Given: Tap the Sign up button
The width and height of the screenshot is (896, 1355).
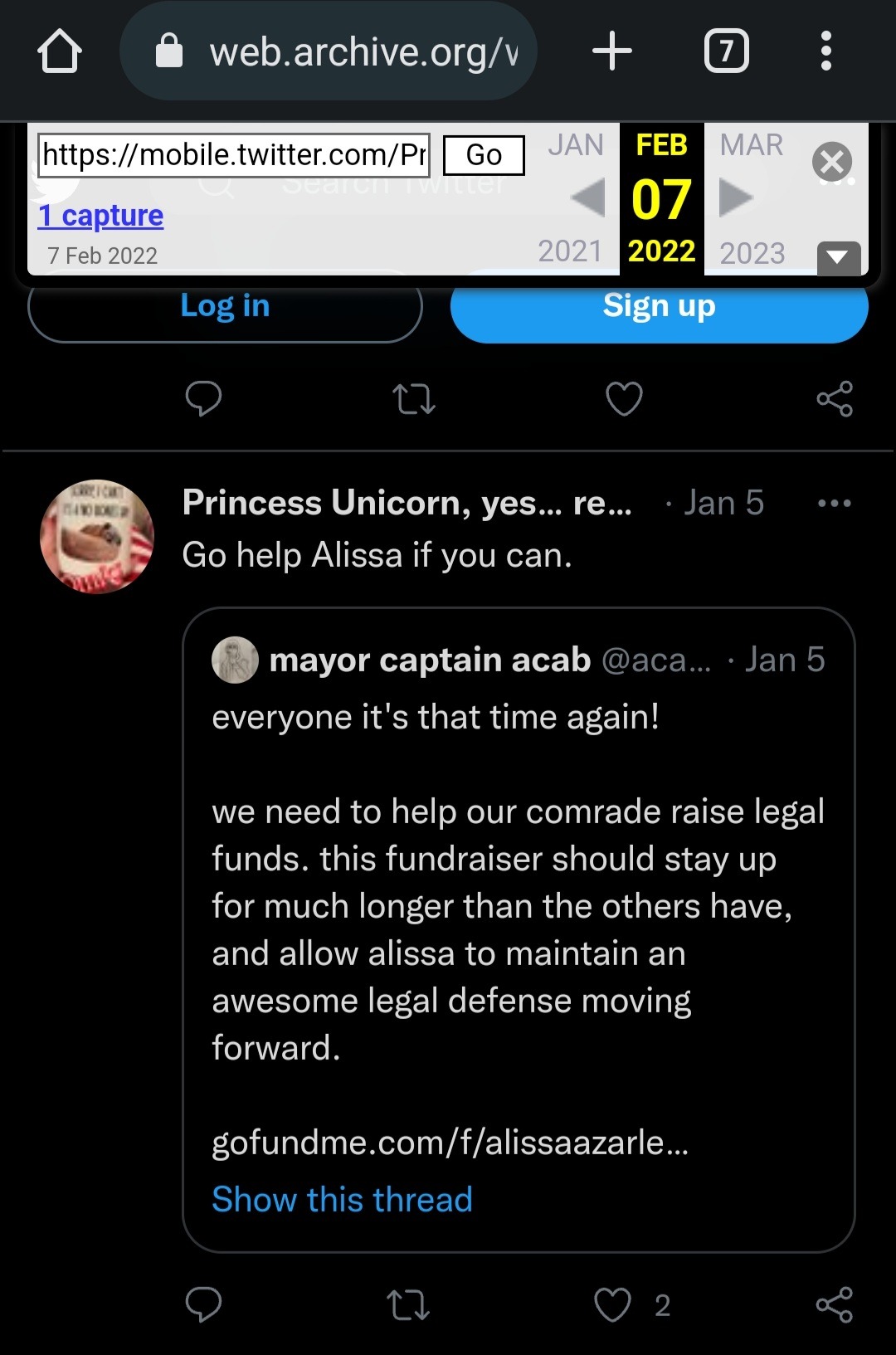Looking at the screenshot, I should click(x=659, y=307).
